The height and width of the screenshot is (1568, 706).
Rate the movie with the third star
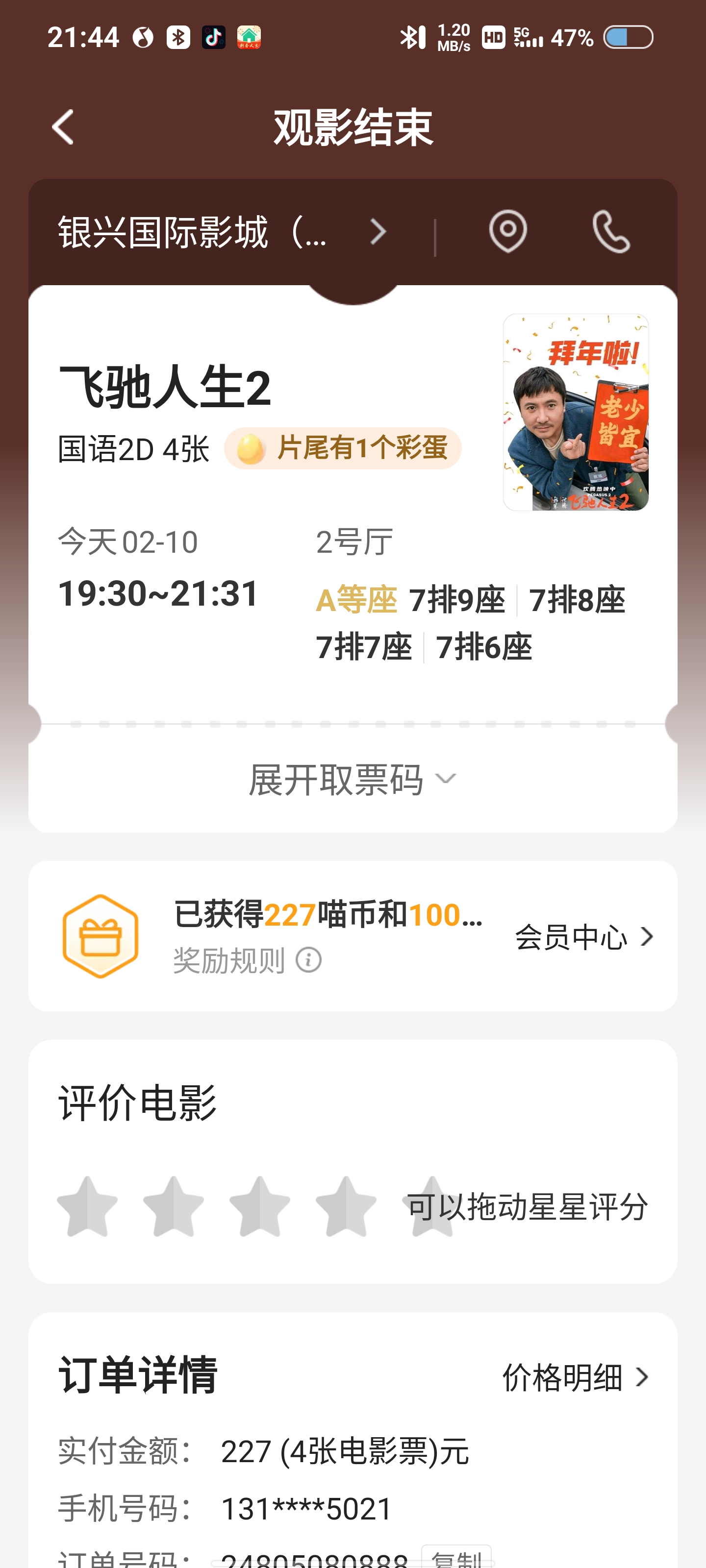(x=259, y=1206)
